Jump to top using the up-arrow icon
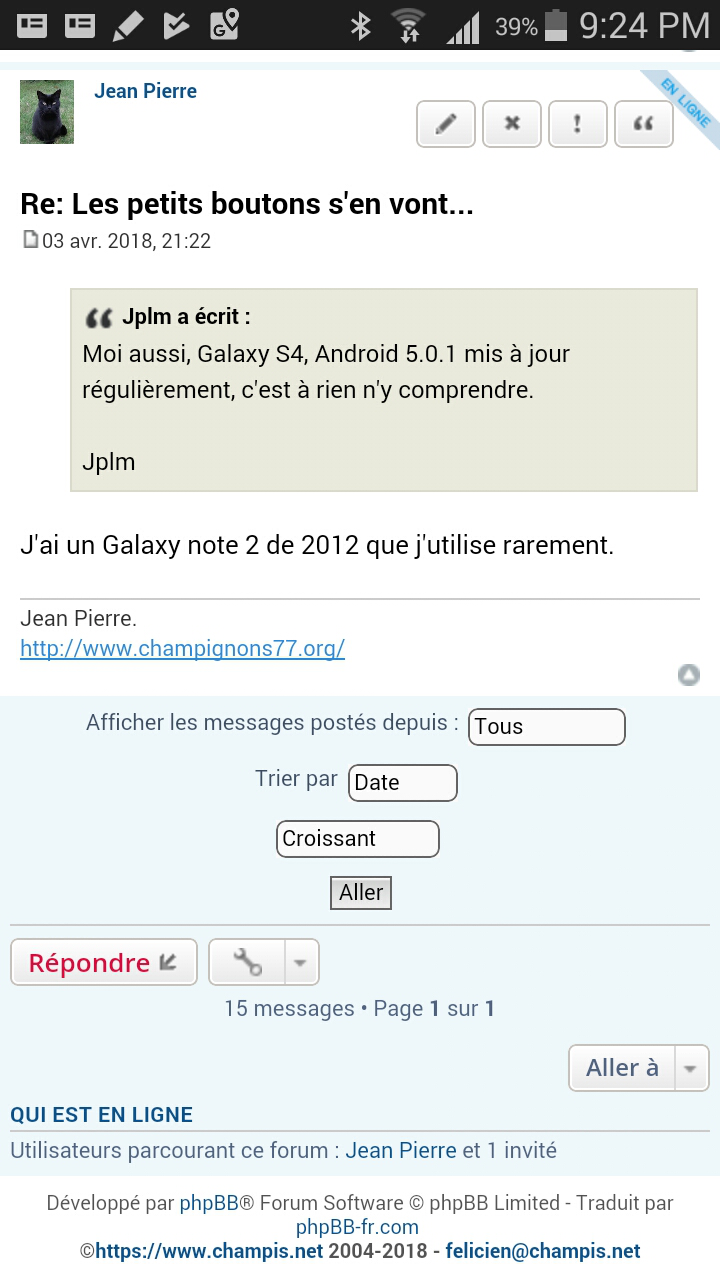Screen dimensions: 720x1280 tap(689, 675)
